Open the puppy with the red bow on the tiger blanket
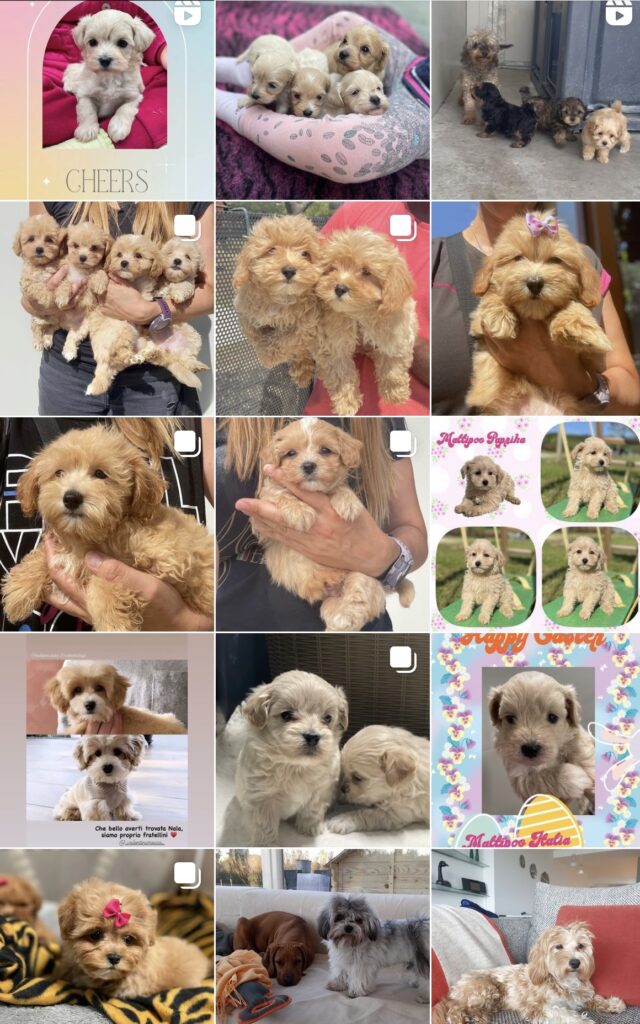 [106, 936]
